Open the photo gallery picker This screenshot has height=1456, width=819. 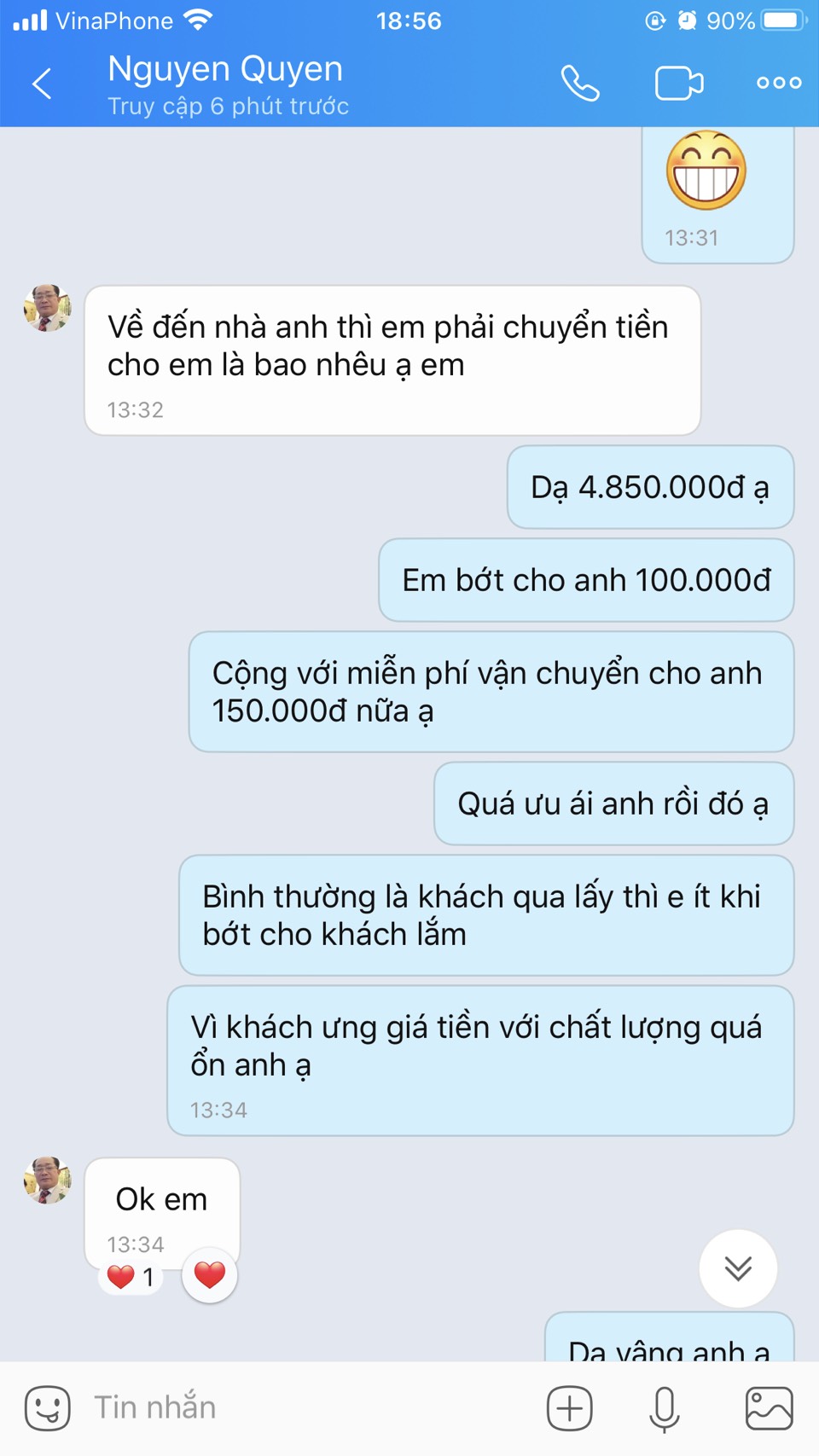pos(769,1407)
